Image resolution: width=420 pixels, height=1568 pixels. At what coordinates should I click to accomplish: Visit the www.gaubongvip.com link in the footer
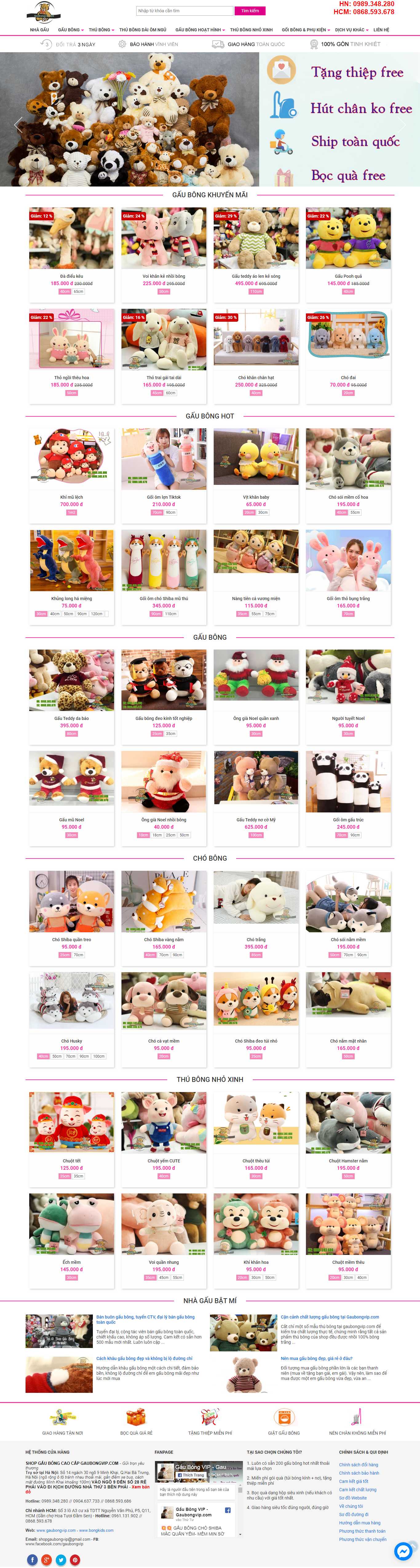[x=56, y=1530]
